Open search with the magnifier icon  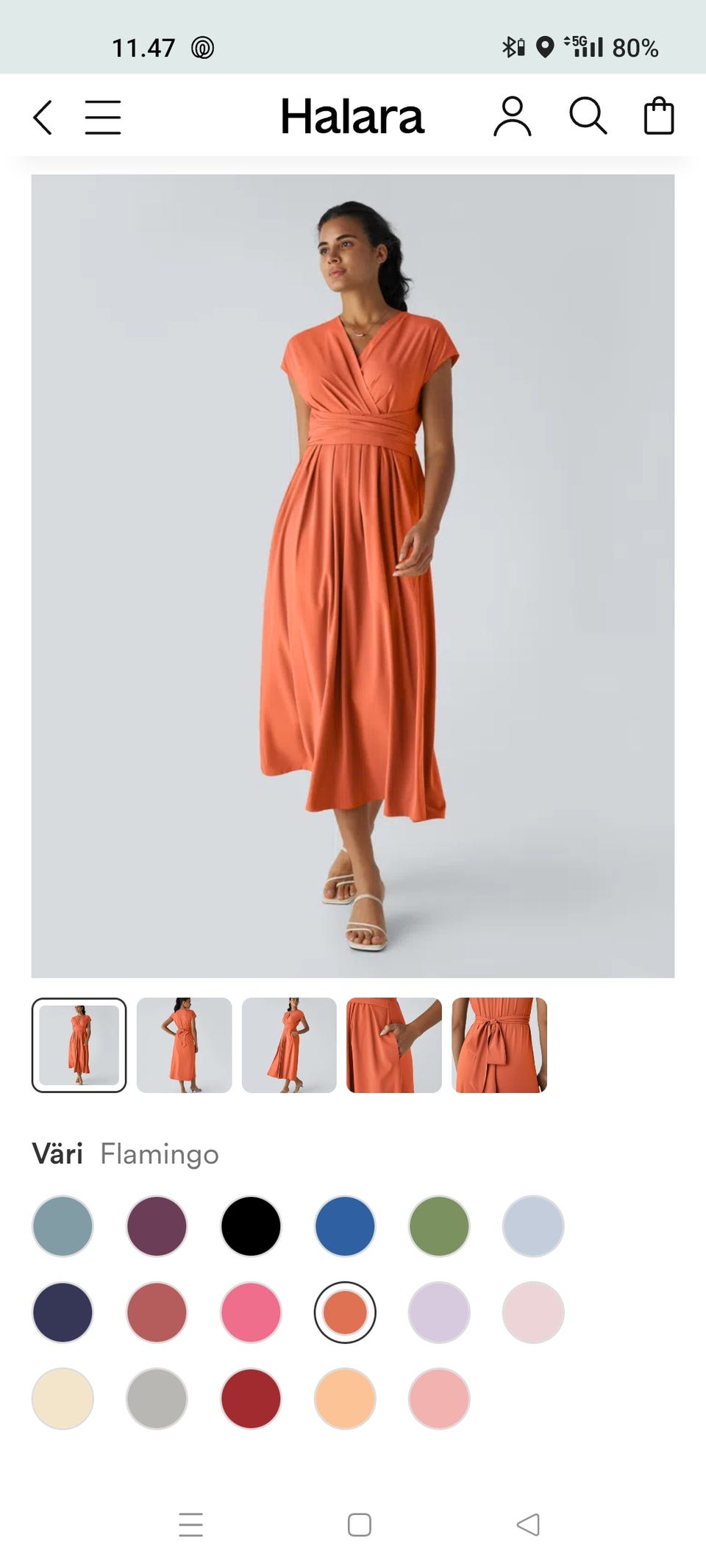[x=588, y=116]
